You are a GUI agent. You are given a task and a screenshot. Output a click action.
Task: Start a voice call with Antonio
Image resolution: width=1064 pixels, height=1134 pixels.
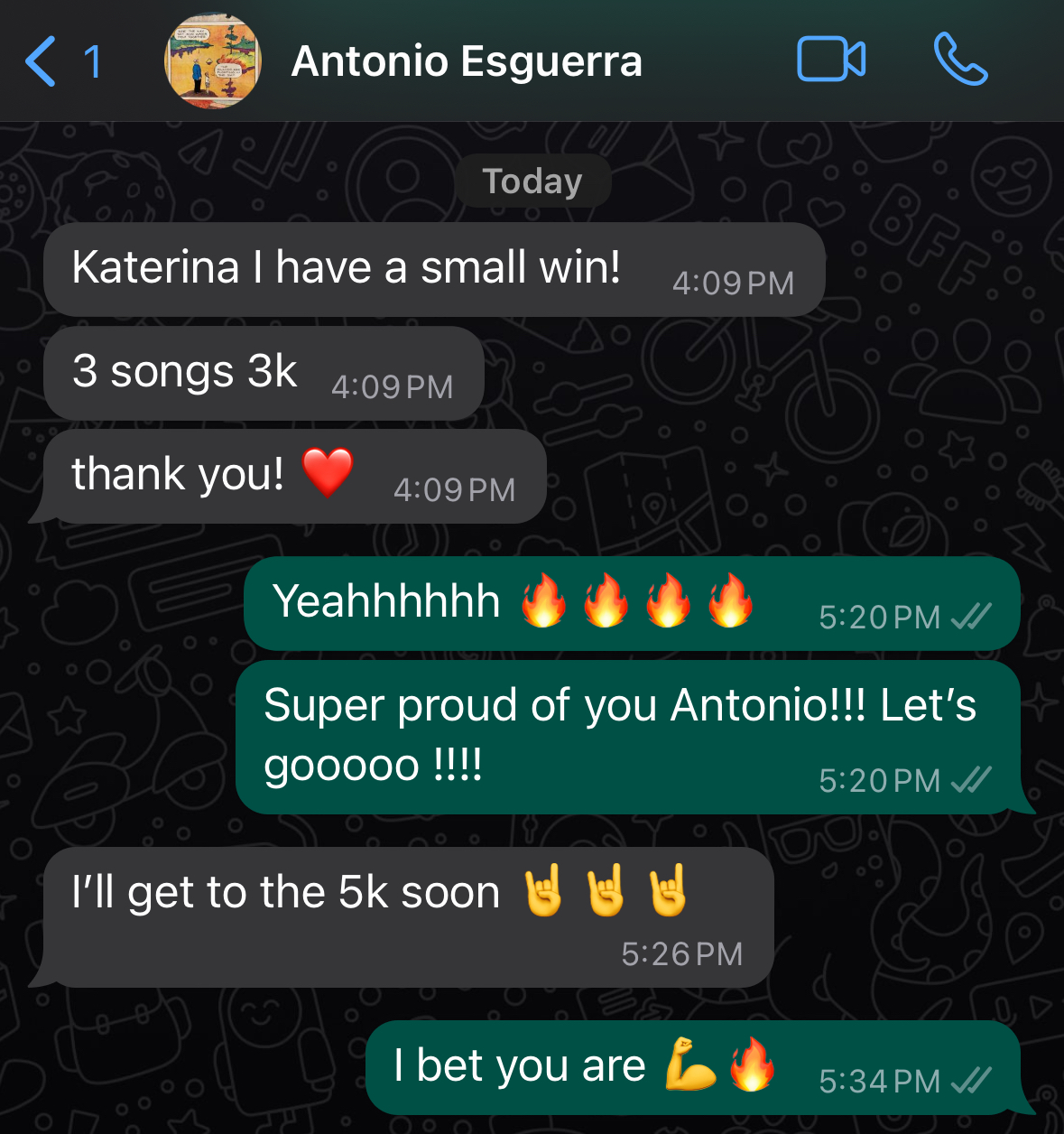click(960, 60)
